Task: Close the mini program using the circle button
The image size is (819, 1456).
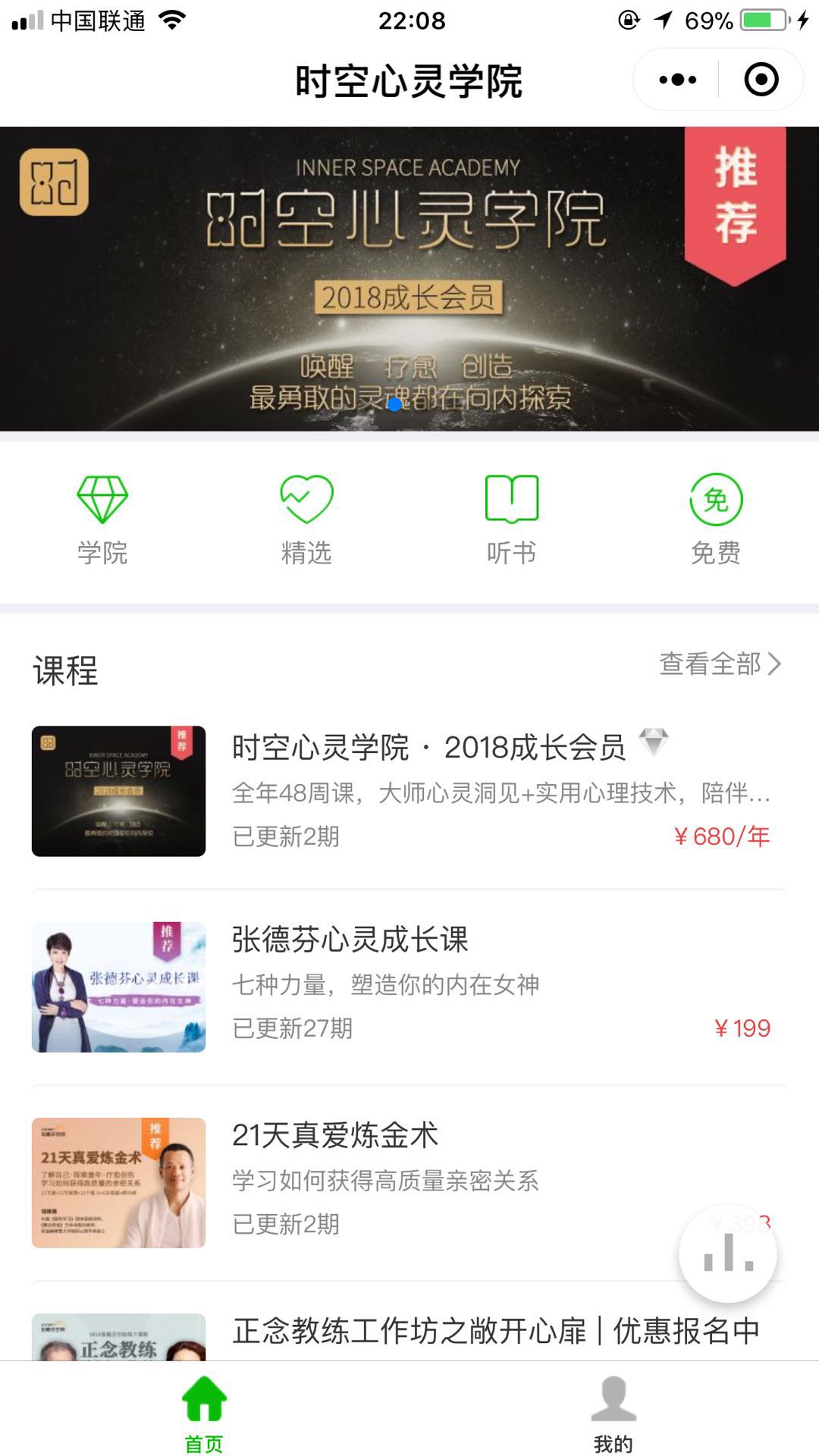Action: [x=761, y=80]
